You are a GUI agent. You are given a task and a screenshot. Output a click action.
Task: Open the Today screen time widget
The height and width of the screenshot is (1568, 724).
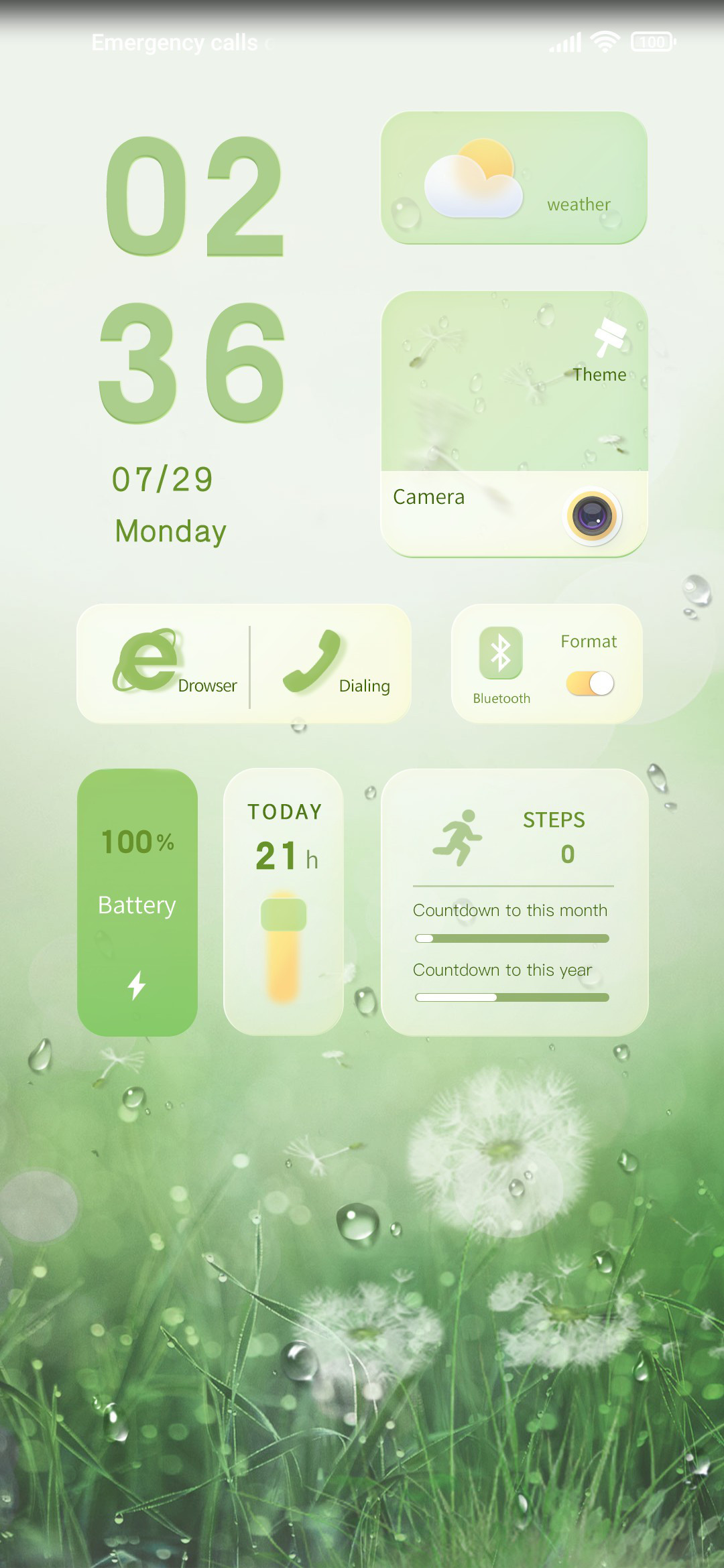pyautogui.click(x=284, y=903)
